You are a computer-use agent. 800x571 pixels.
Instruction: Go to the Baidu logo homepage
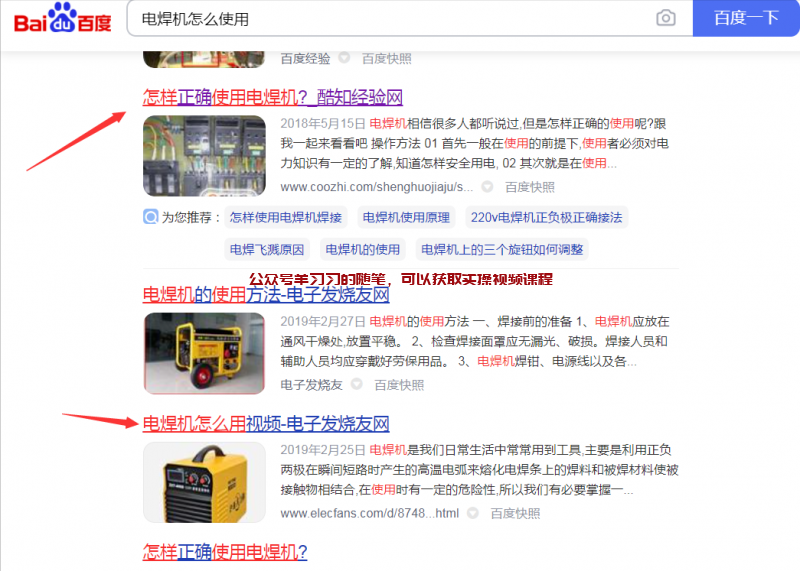[62, 19]
